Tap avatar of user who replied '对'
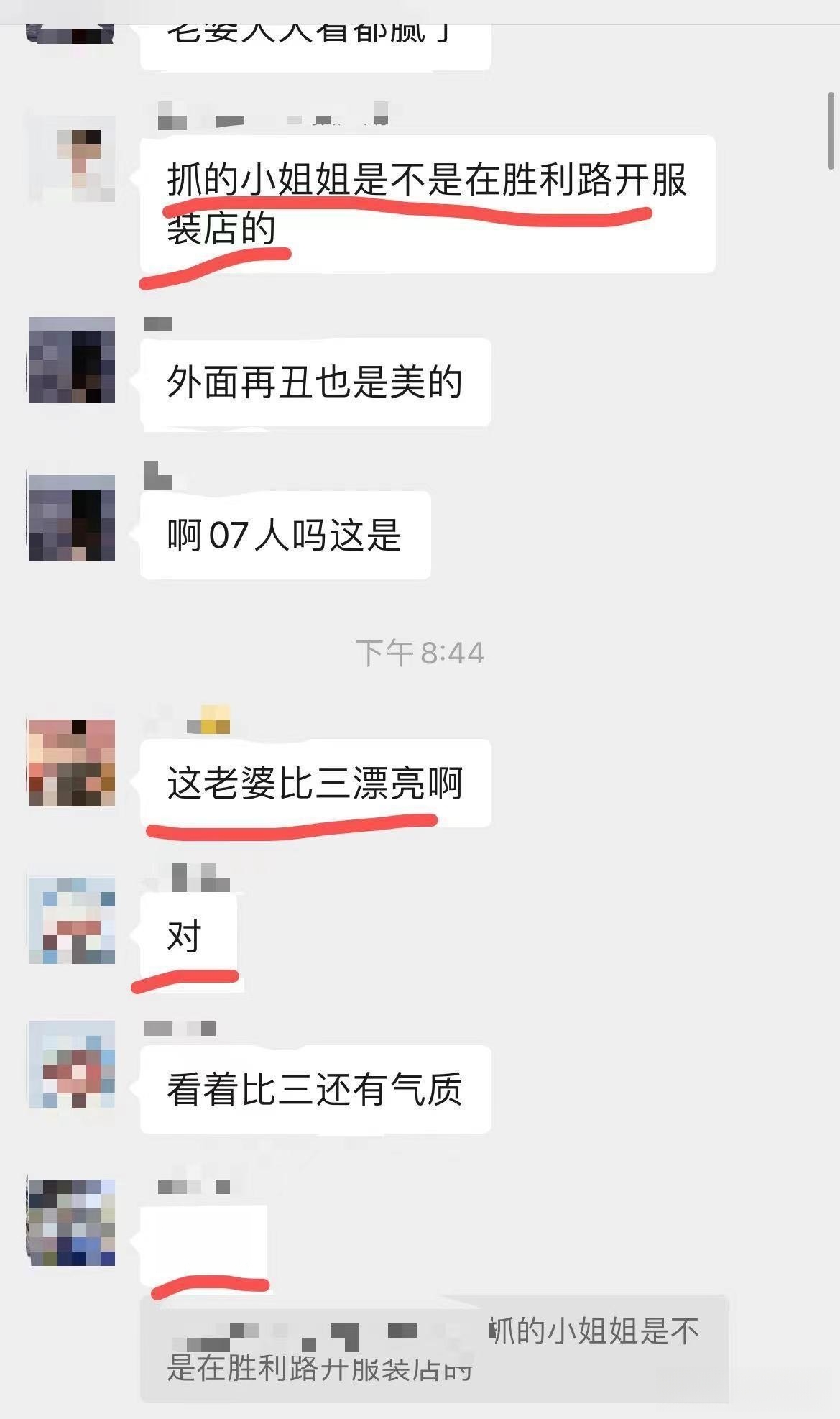 (72, 921)
